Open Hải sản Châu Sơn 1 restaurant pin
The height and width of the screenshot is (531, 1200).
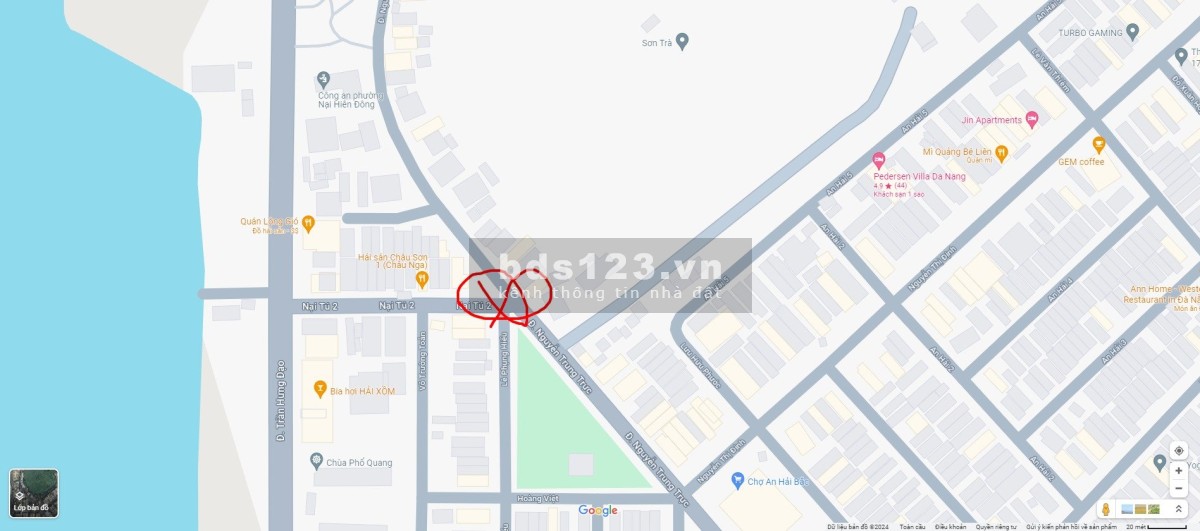[x=422, y=279]
